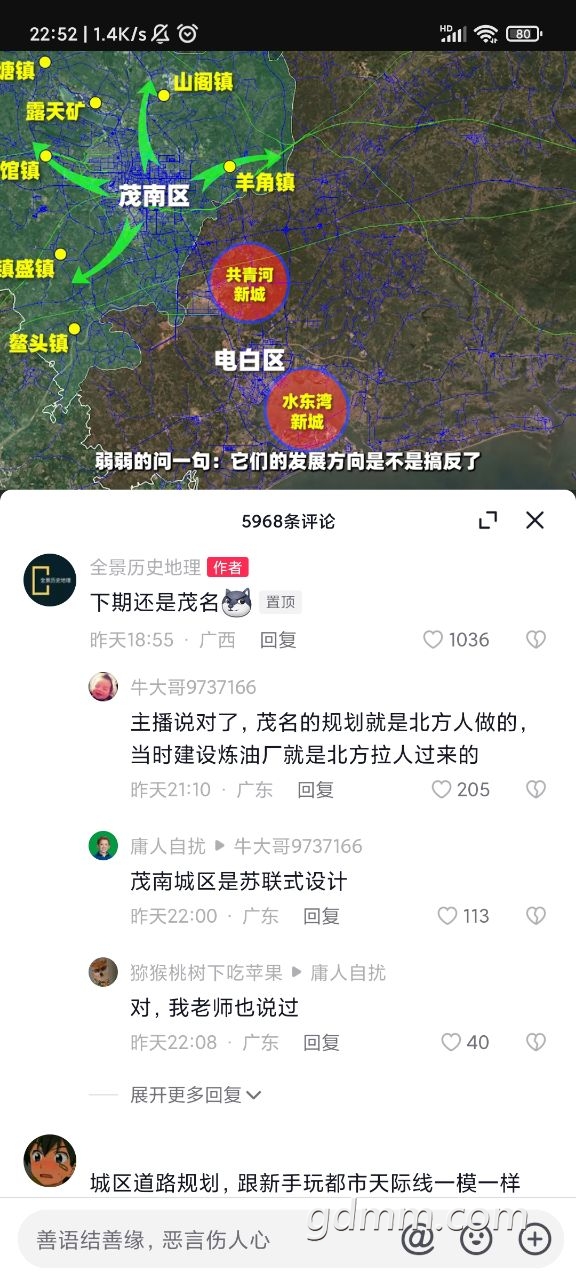Dislike 牛大哥9737166's comment
This screenshot has width=576, height=1280.
coord(536,790)
